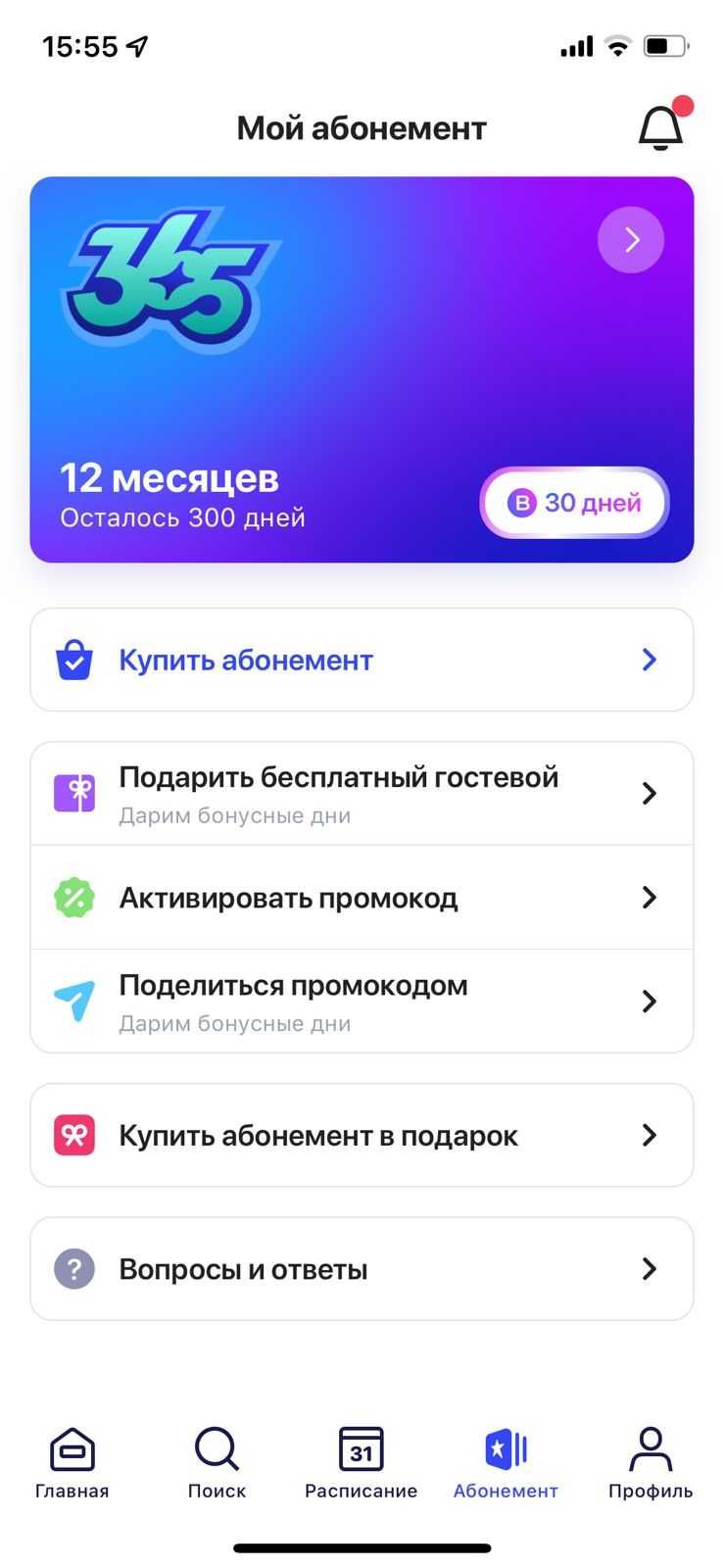Image resolution: width=724 pixels, height=1568 pixels.
Task: Open Поделиться промокодом
Action: (x=362, y=1002)
